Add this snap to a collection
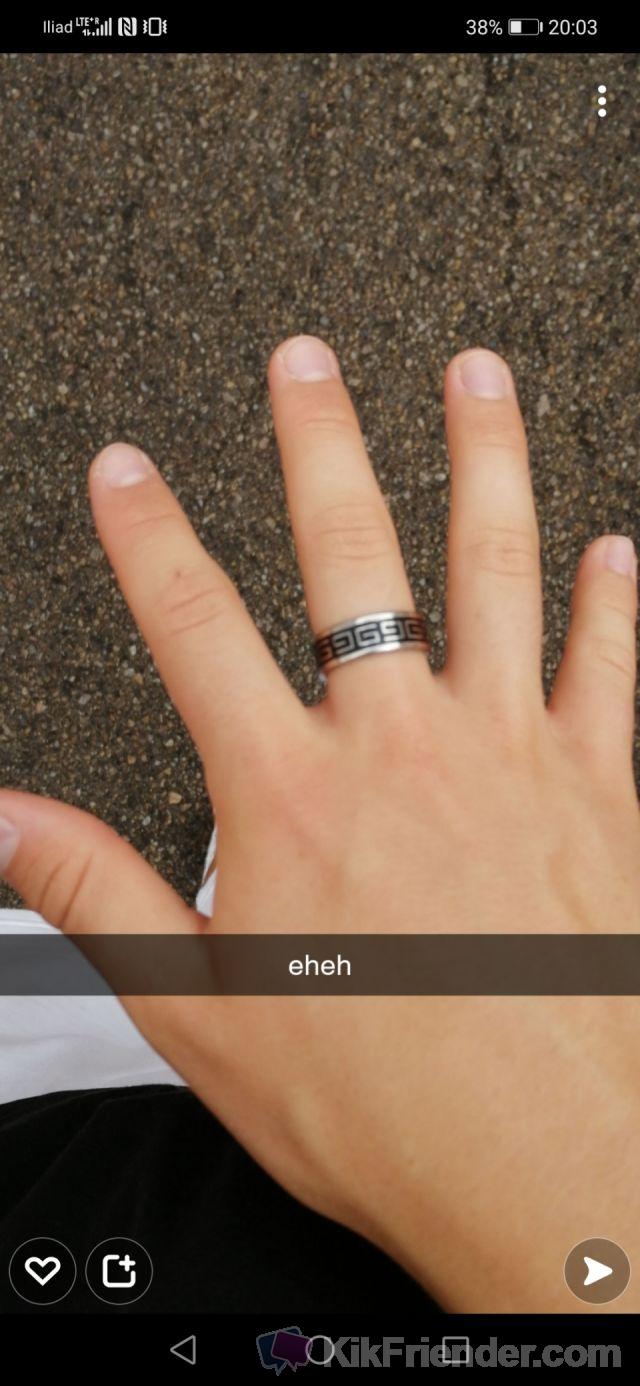The width and height of the screenshot is (640, 1386). click(119, 1271)
